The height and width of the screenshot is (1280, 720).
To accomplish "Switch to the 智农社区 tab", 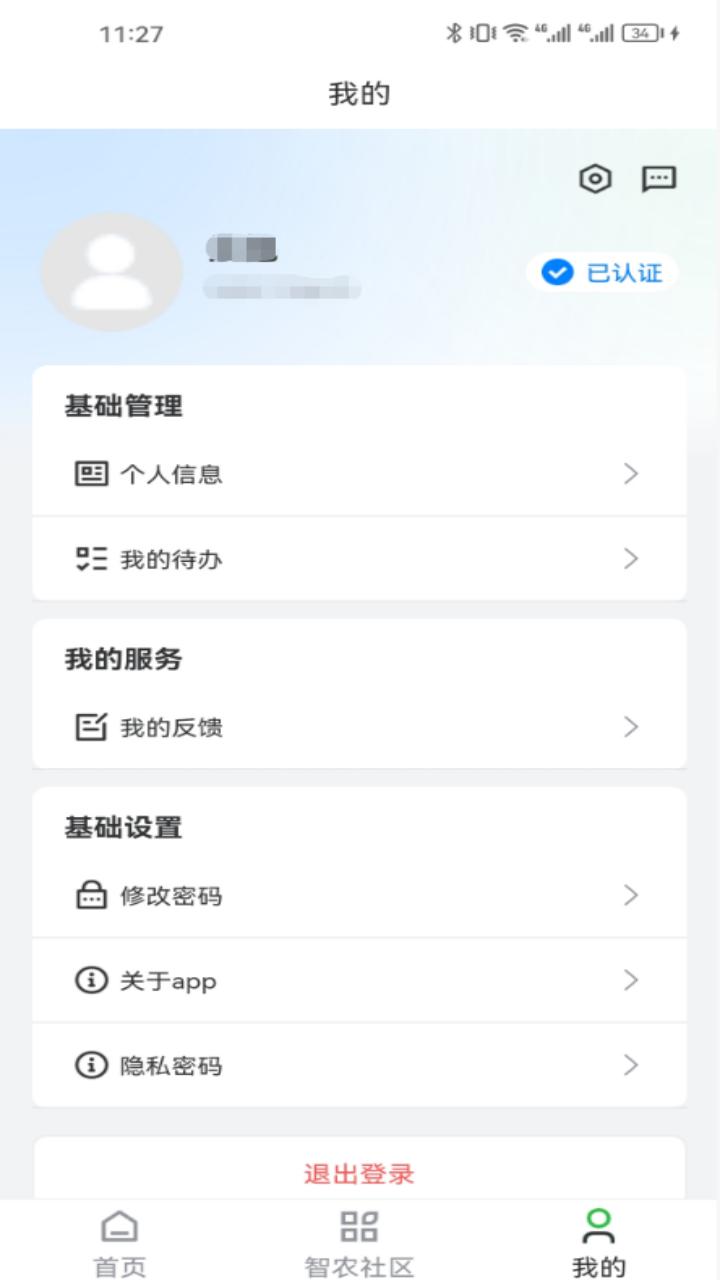I will point(360,1238).
